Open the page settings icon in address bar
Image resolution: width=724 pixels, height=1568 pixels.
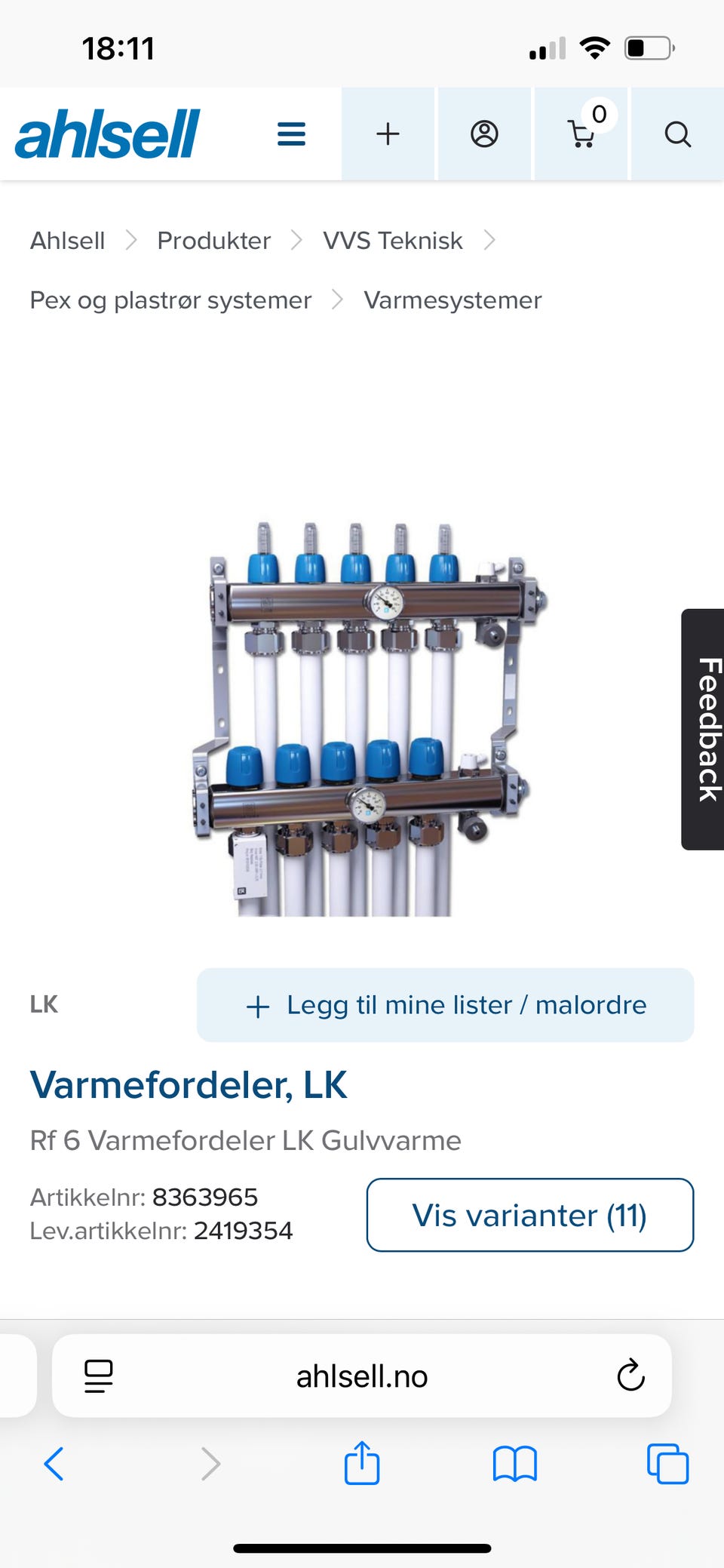point(98,1376)
